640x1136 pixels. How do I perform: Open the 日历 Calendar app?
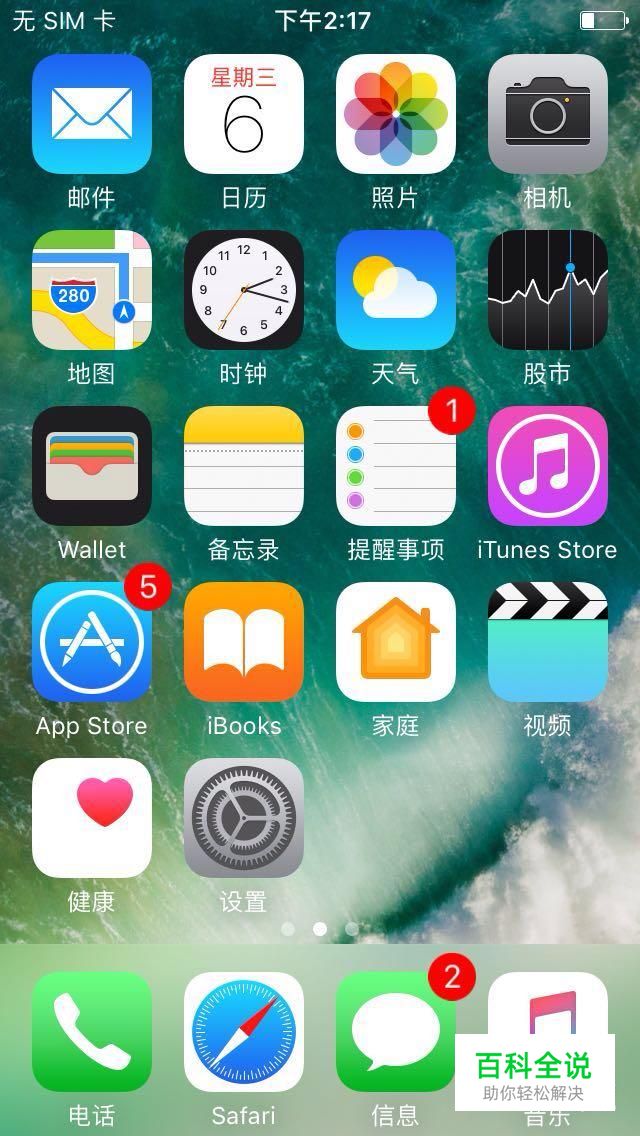[x=244, y=114]
